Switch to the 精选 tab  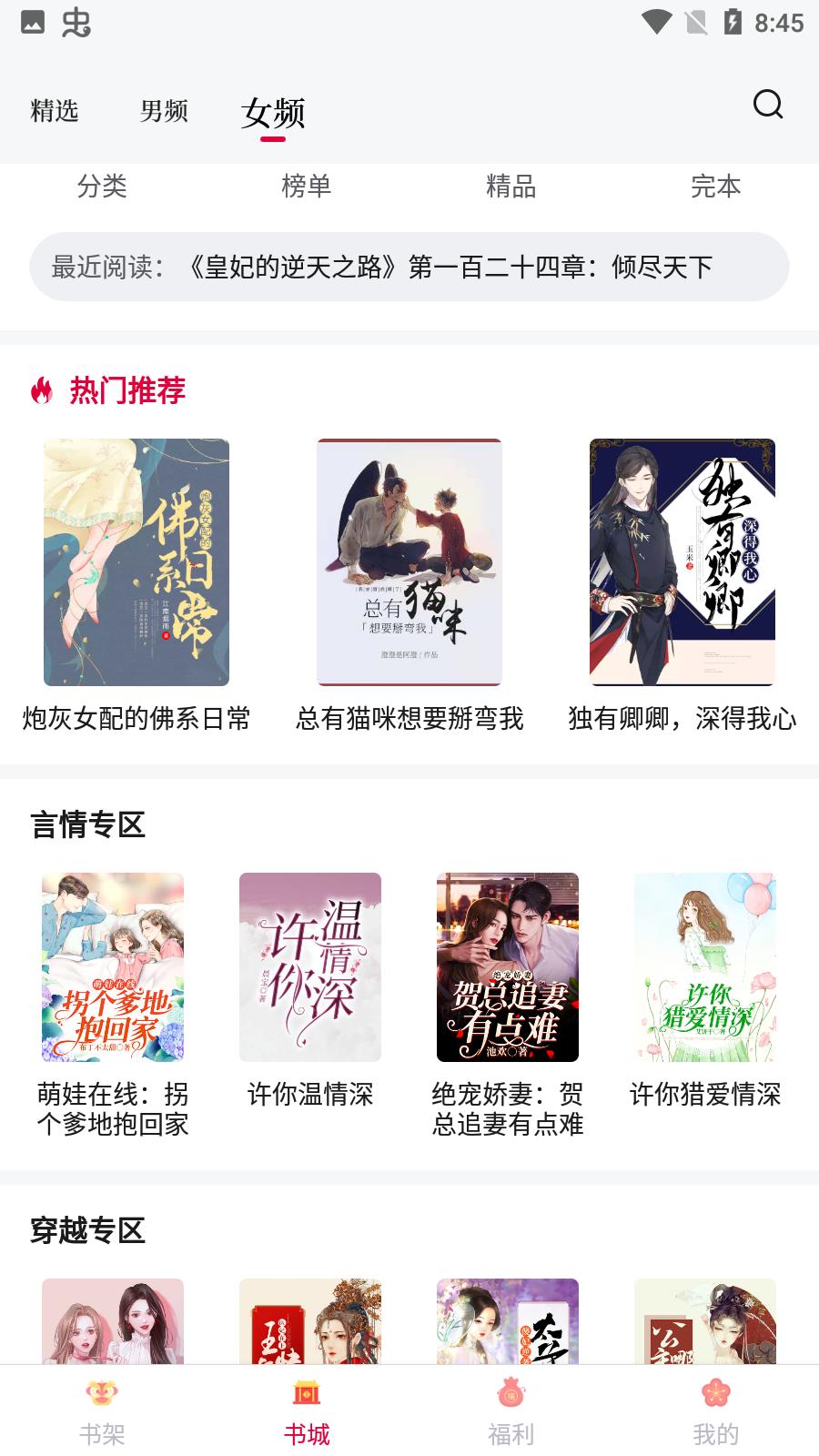(55, 111)
